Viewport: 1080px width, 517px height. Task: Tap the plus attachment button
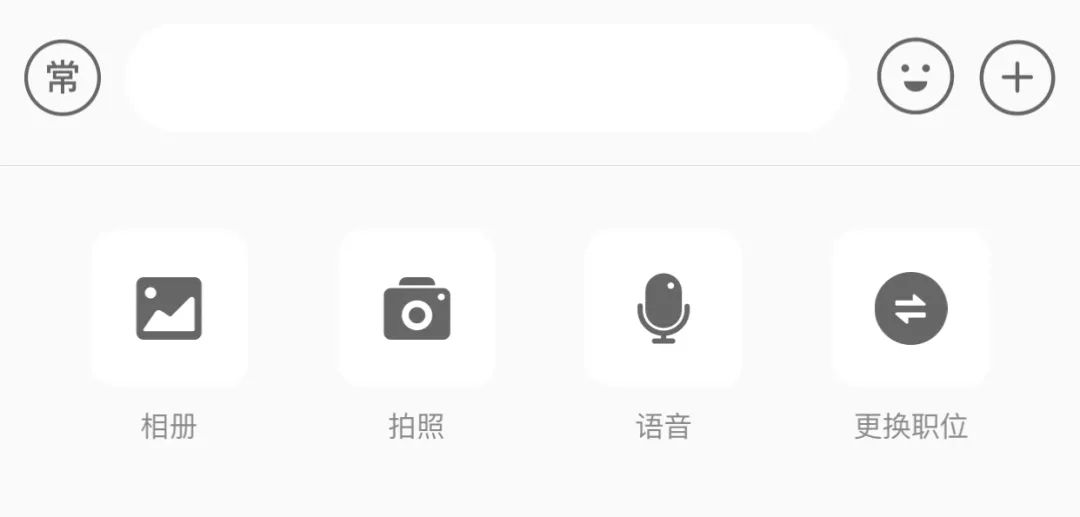(1017, 78)
